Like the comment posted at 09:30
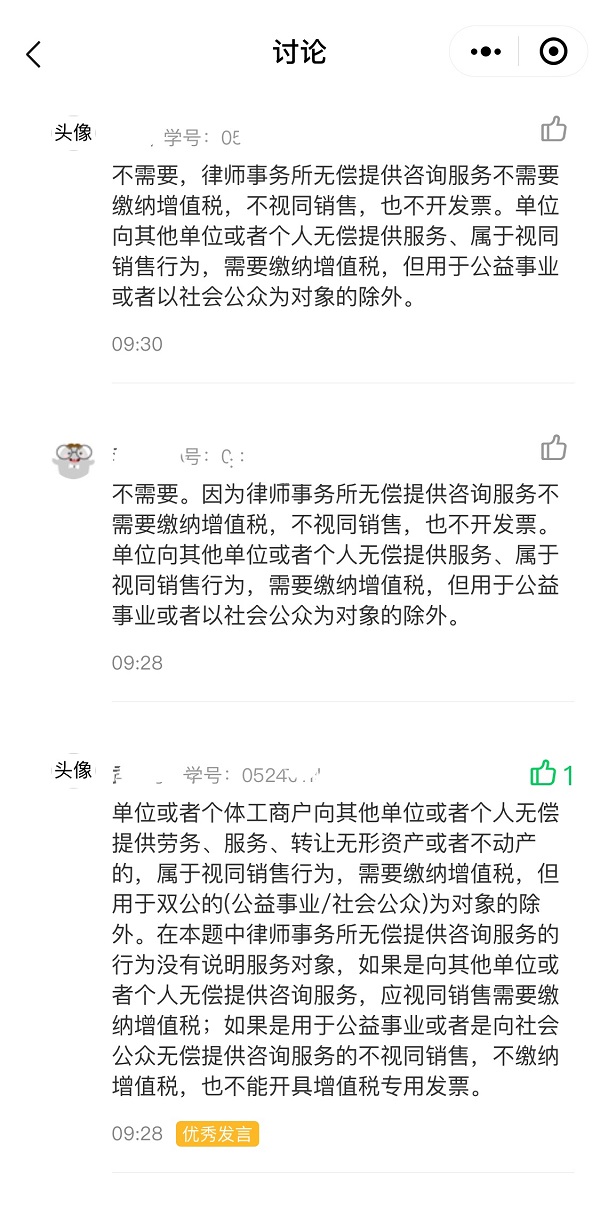Image resolution: width=600 pixels, height=1217 pixels. tap(553, 129)
